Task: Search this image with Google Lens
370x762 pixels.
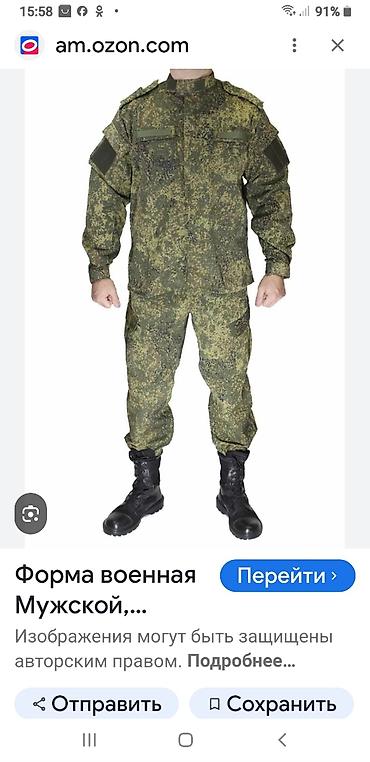Action: pos(31,514)
